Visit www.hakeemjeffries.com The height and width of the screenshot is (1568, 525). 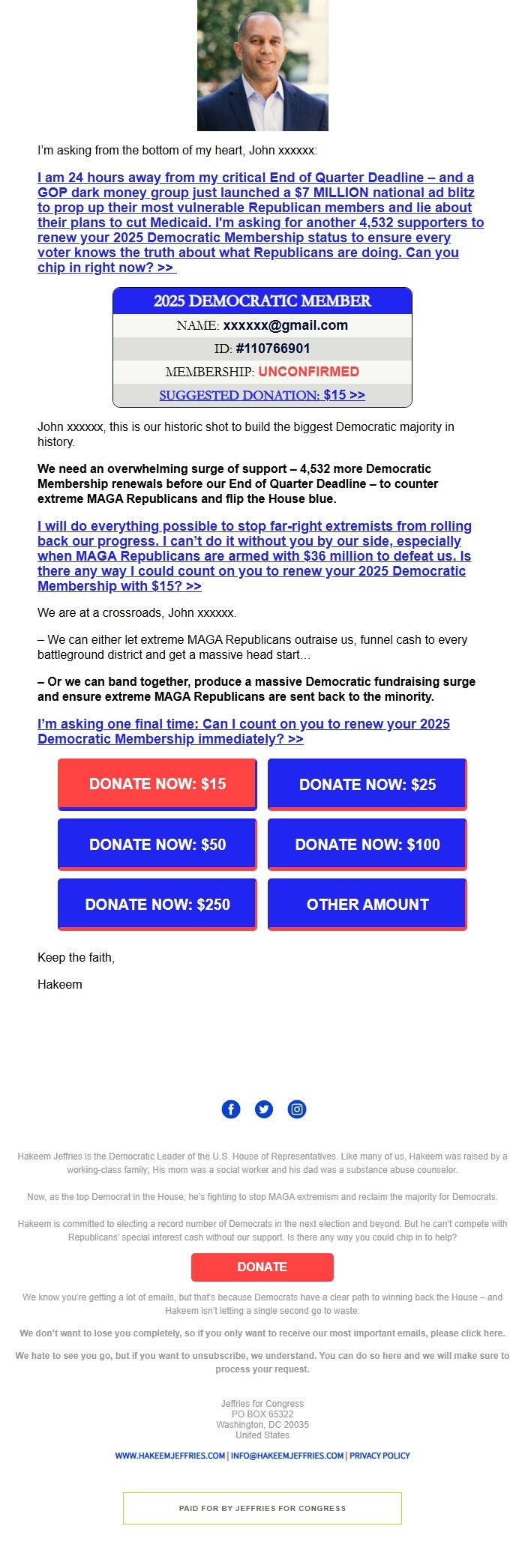point(170,1456)
